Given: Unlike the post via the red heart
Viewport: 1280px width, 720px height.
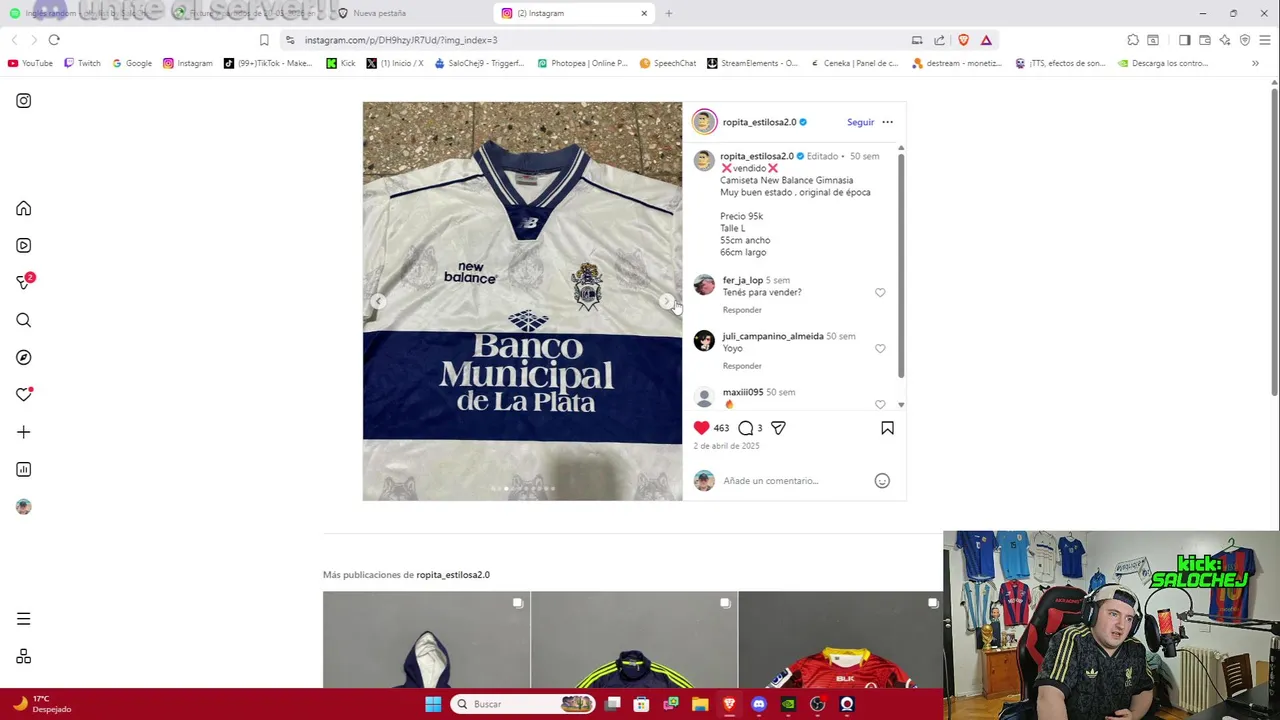Looking at the screenshot, I should coord(702,428).
